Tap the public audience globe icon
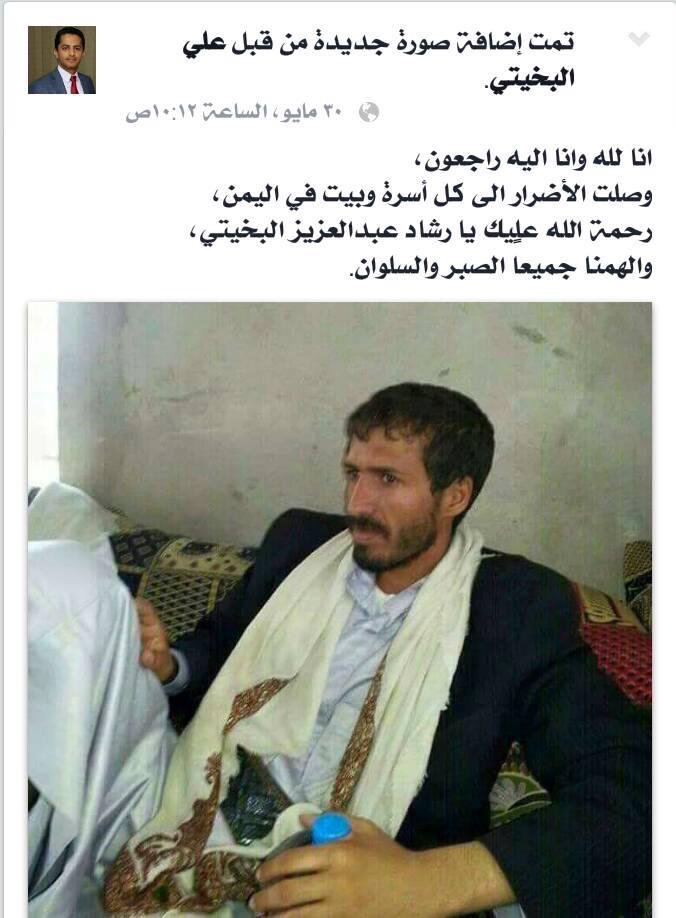 [368, 112]
